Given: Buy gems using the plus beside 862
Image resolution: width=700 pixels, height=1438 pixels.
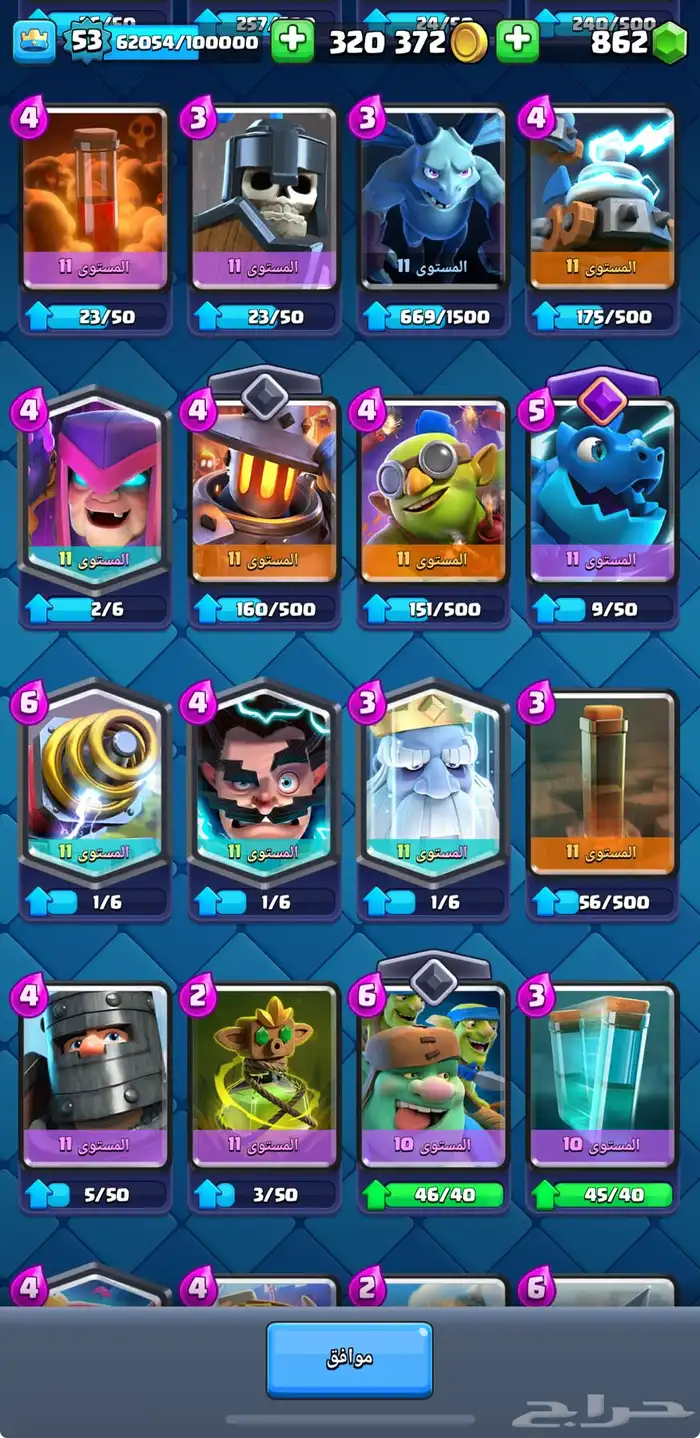Looking at the screenshot, I should [517, 41].
